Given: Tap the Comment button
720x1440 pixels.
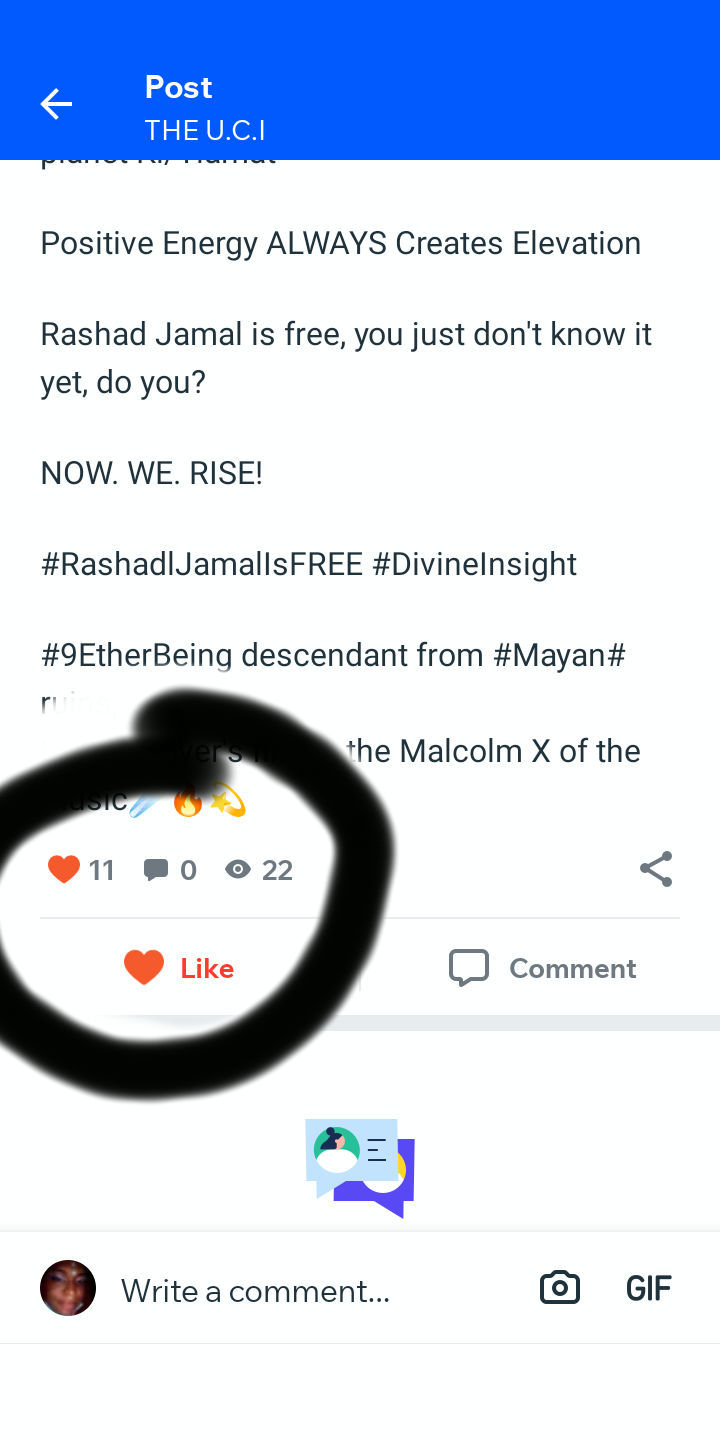Looking at the screenshot, I should [x=543, y=968].
